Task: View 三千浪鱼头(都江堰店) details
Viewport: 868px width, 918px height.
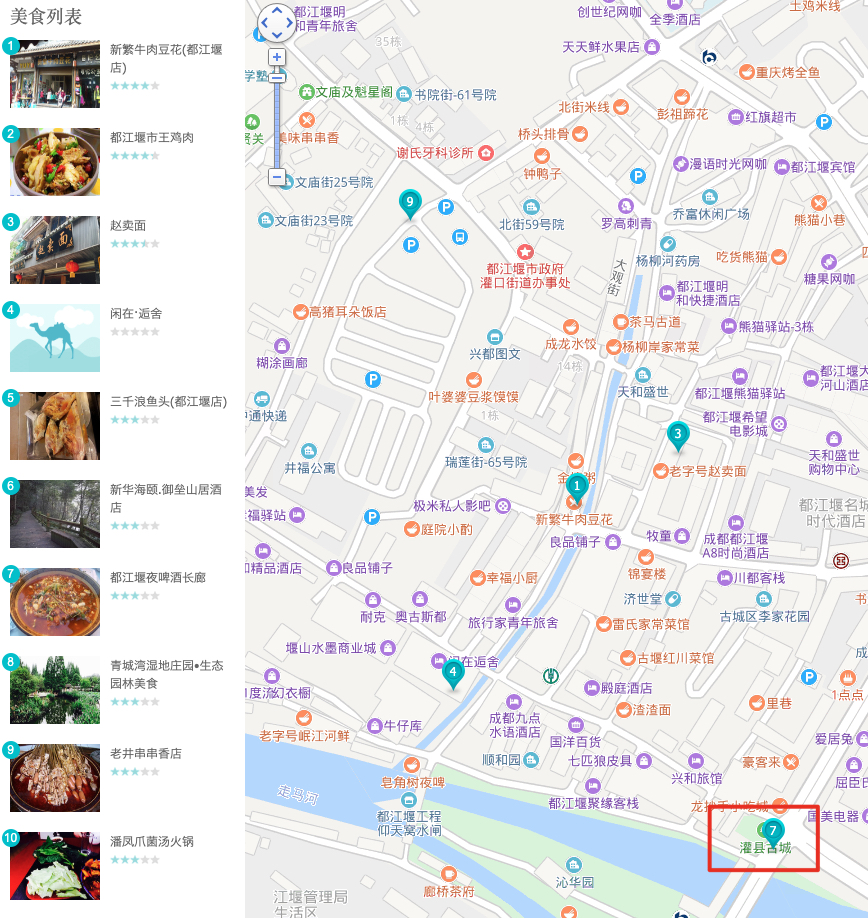Action: 168,401
